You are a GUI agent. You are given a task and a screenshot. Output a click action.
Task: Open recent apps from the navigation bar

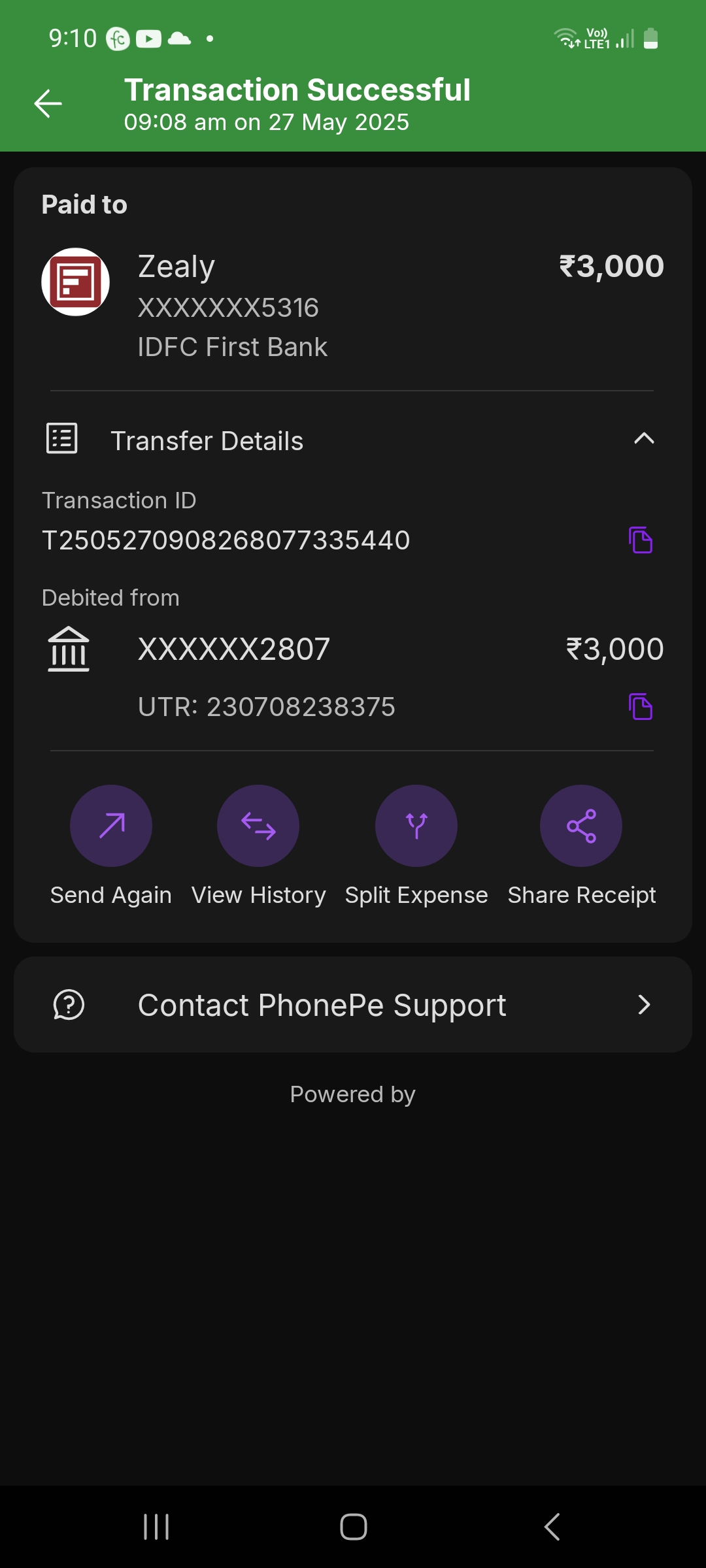tap(156, 1527)
